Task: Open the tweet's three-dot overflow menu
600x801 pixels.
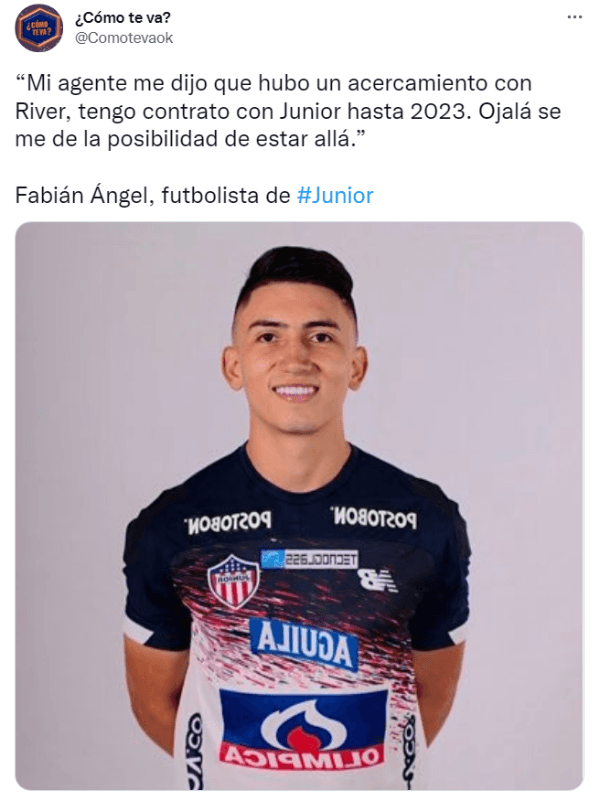Action: click(x=574, y=17)
